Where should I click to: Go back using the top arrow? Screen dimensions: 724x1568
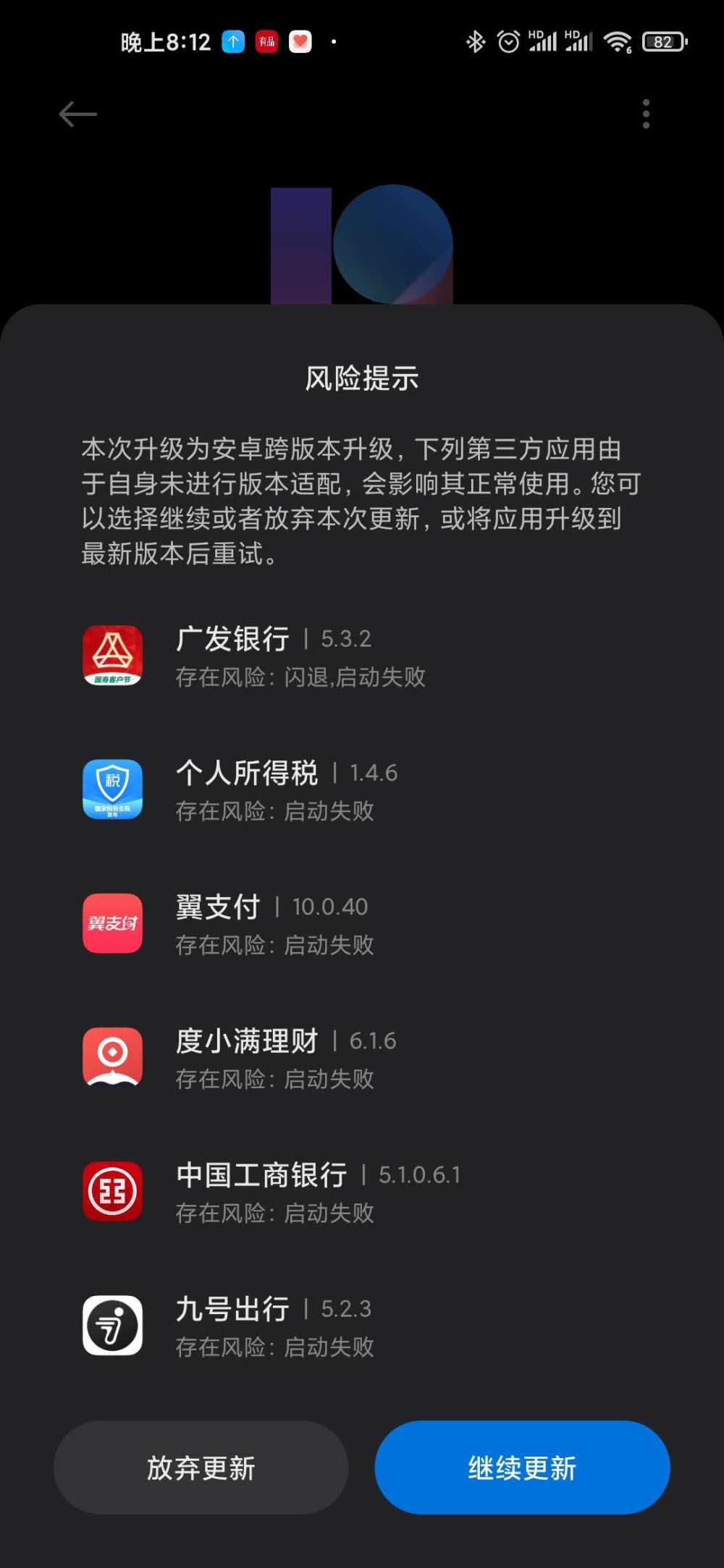pyautogui.click(x=77, y=114)
